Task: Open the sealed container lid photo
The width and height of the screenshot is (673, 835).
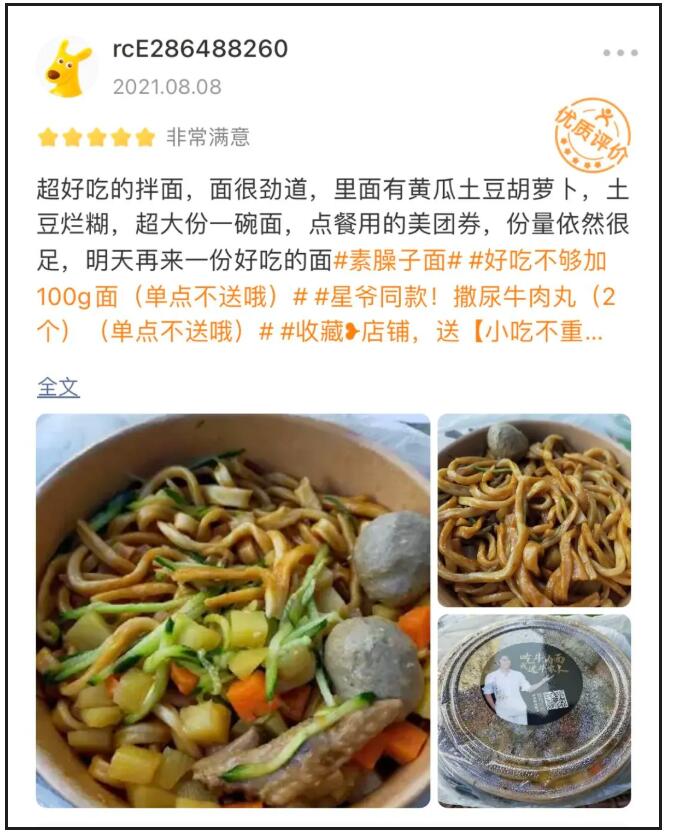Action: pyautogui.click(x=534, y=710)
